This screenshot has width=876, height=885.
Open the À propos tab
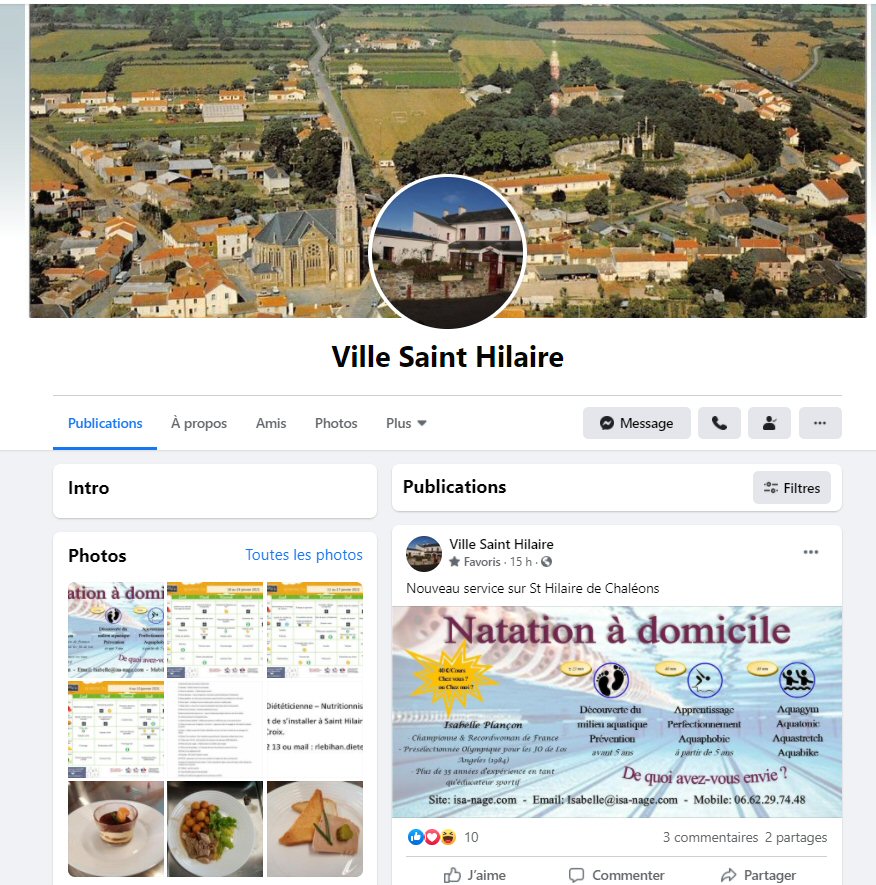pyautogui.click(x=199, y=423)
